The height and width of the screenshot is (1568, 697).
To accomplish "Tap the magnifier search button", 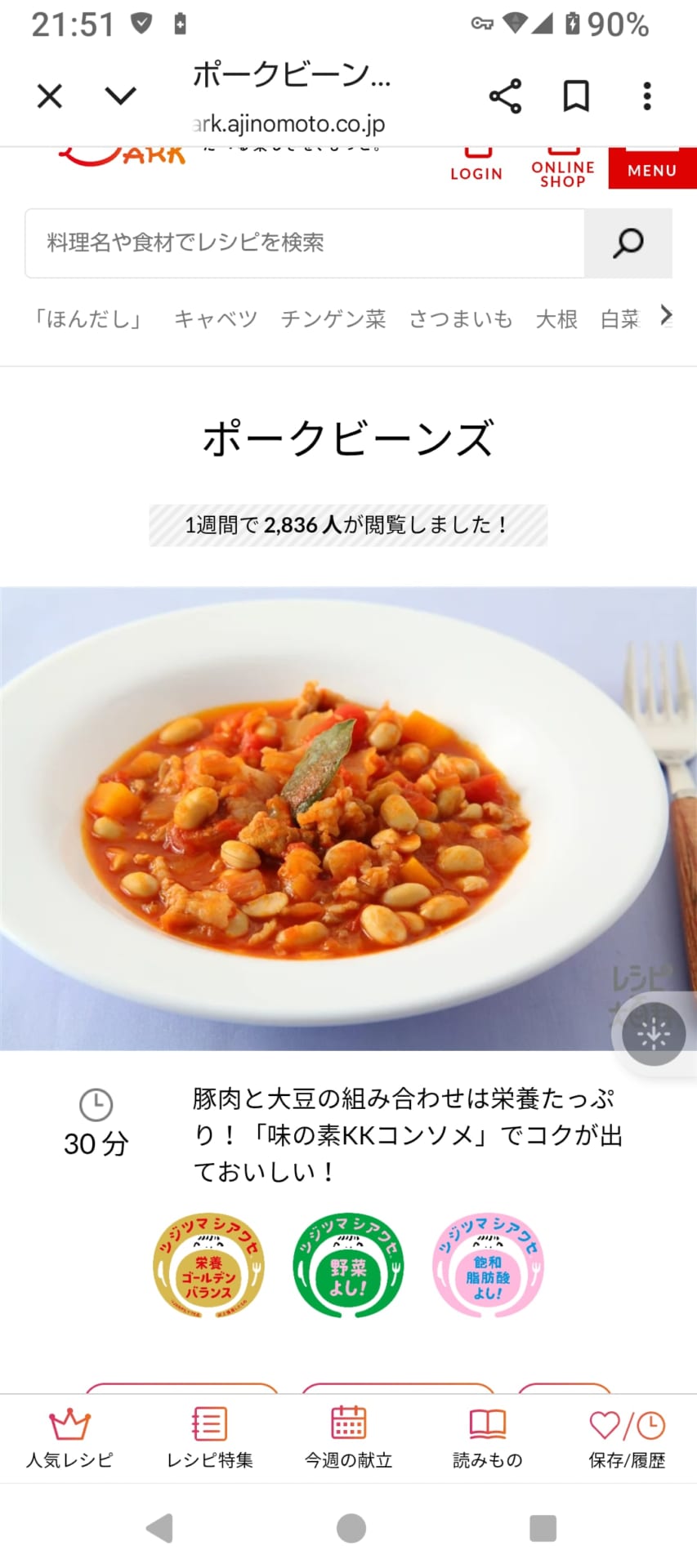I will click(628, 243).
